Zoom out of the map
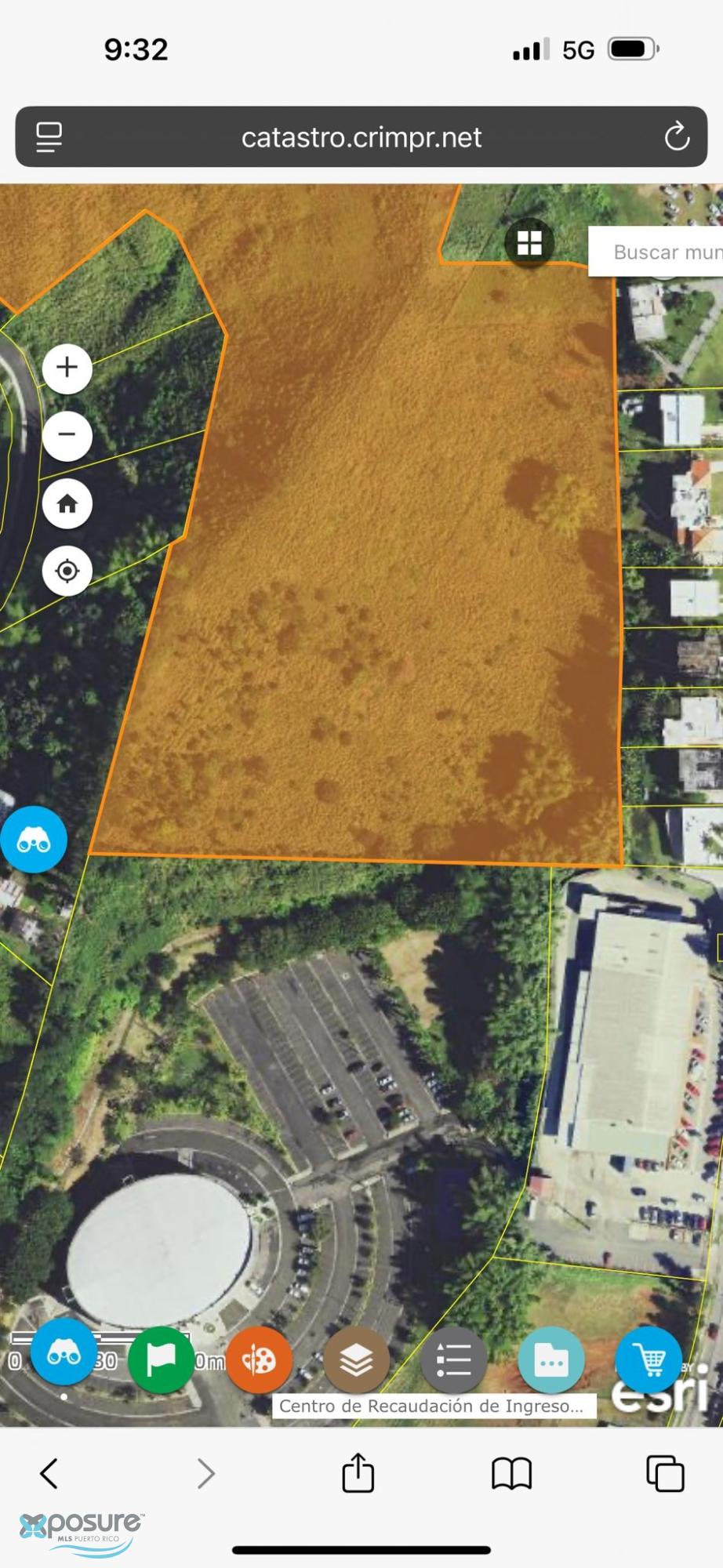Viewport: 723px width, 1568px height. click(67, 435)
